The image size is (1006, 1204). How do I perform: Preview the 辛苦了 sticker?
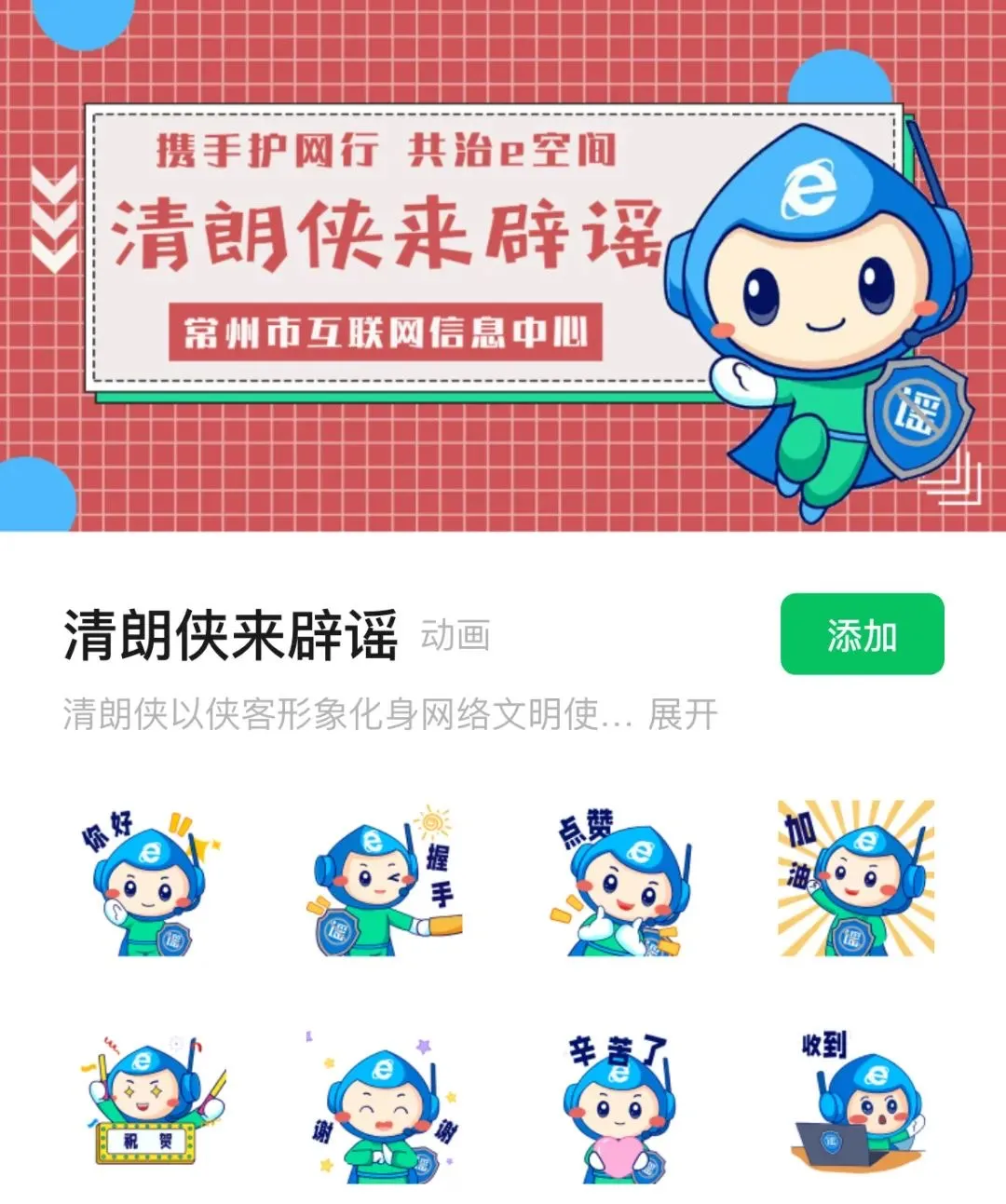pos(619,1108)
